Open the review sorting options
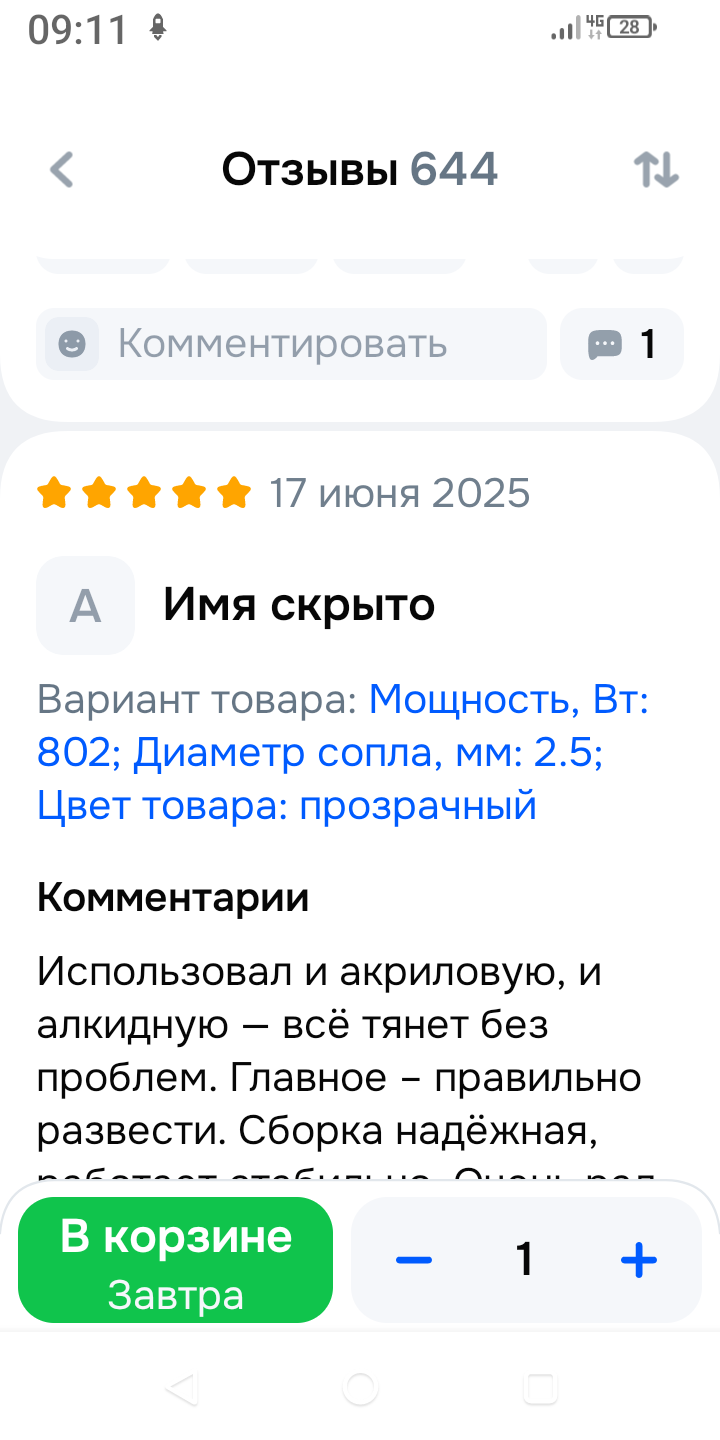Screen dimensions: 720x1440 click(657, 170)
